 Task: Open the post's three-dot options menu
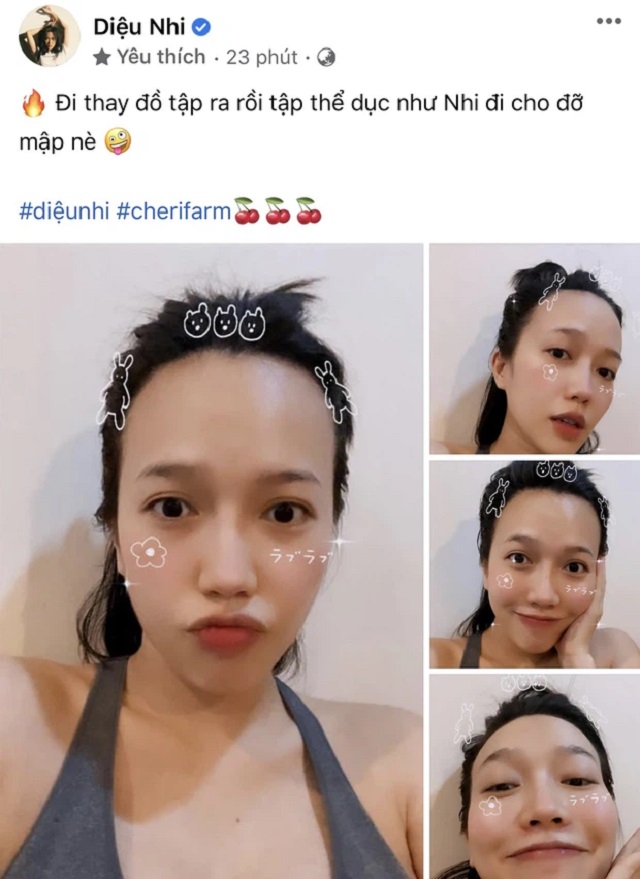[607, 21]
